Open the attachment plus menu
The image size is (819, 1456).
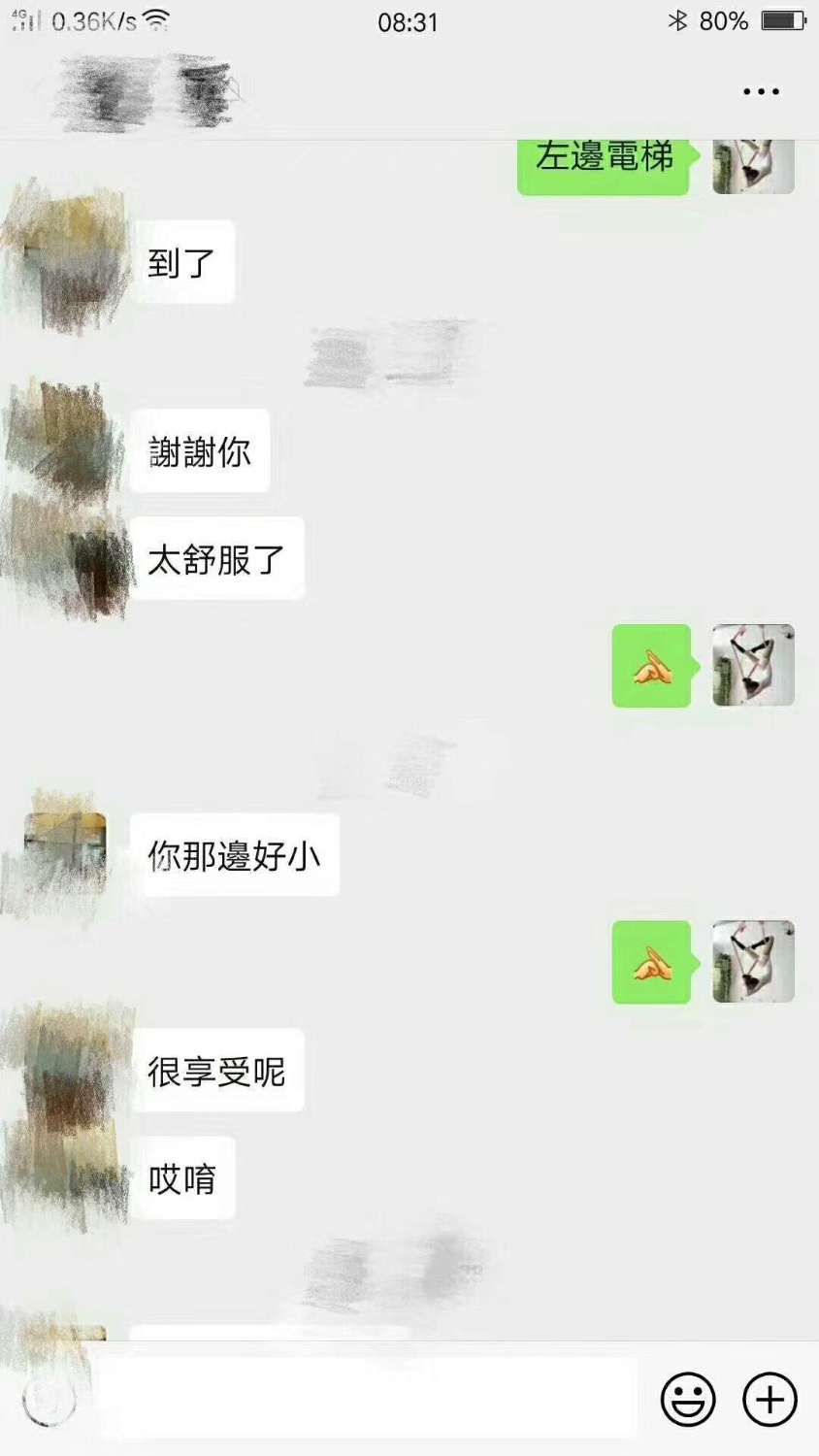(769, 1400)
